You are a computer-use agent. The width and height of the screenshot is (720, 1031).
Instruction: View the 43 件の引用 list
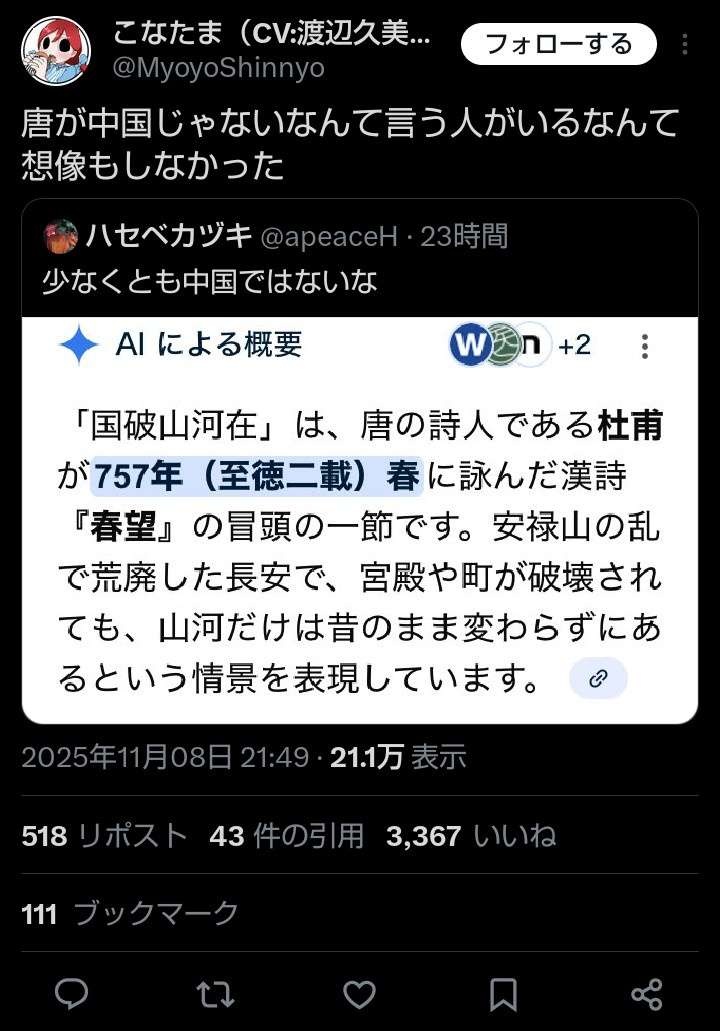pos(286,835)
